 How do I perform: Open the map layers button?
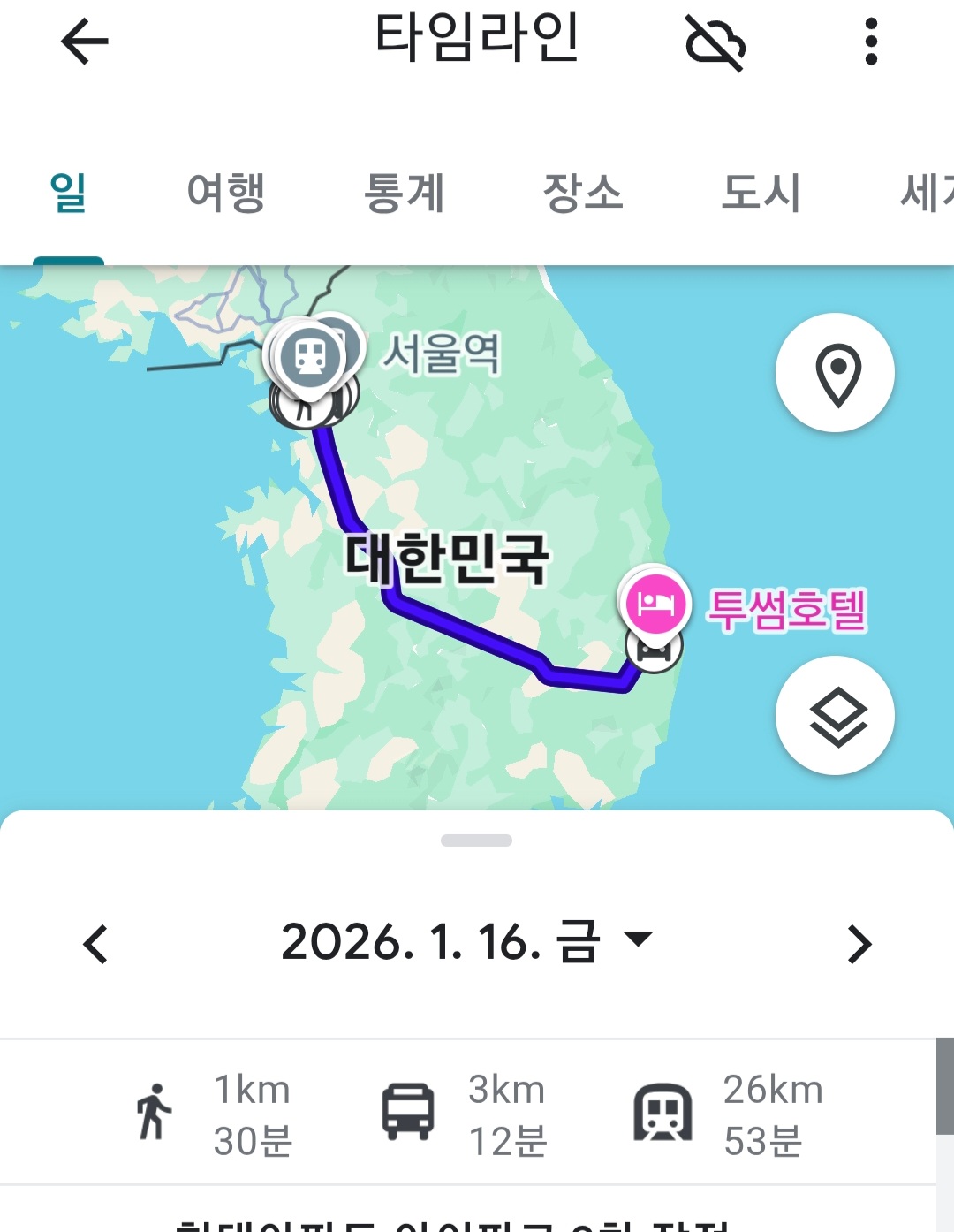tap(836, 716)
